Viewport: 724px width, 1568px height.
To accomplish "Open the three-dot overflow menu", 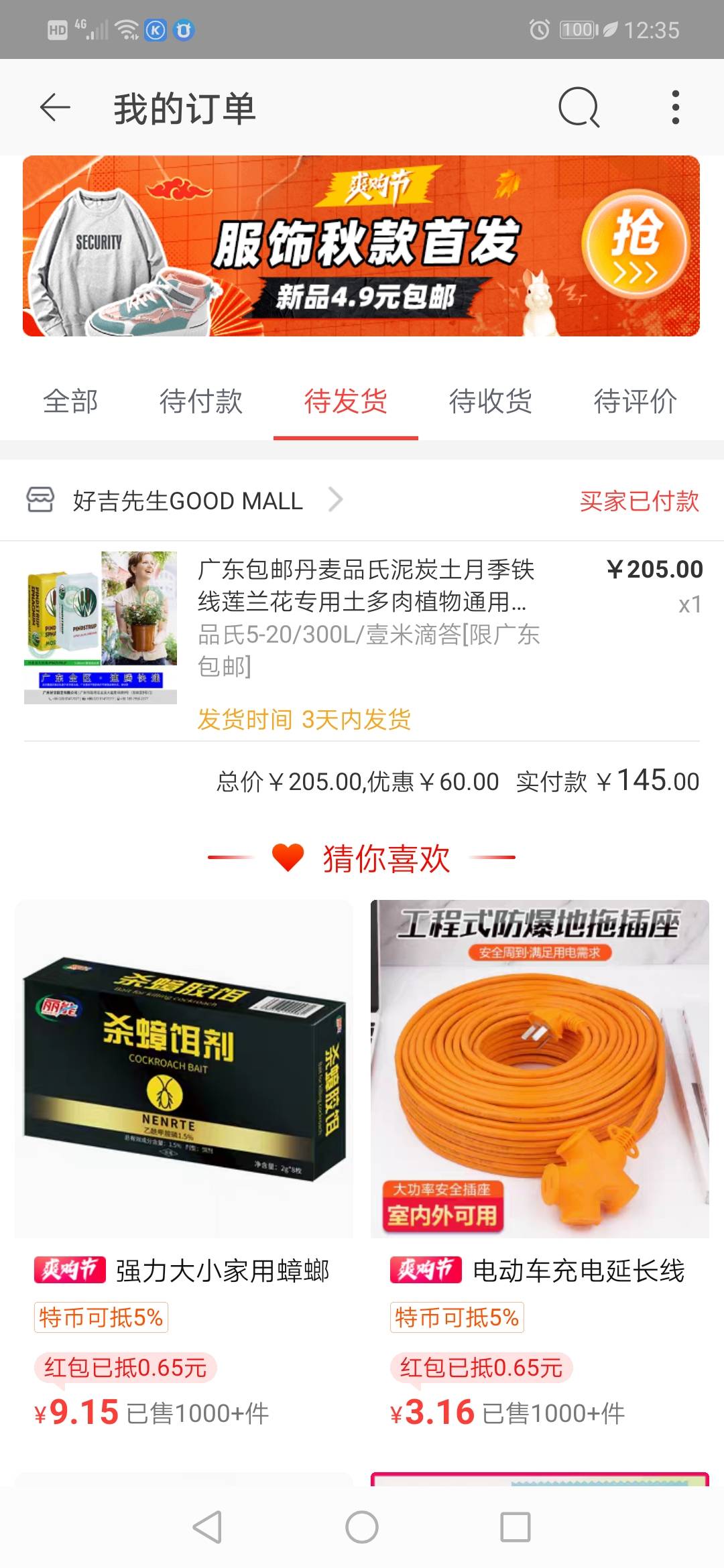I will tap(675, 107).
